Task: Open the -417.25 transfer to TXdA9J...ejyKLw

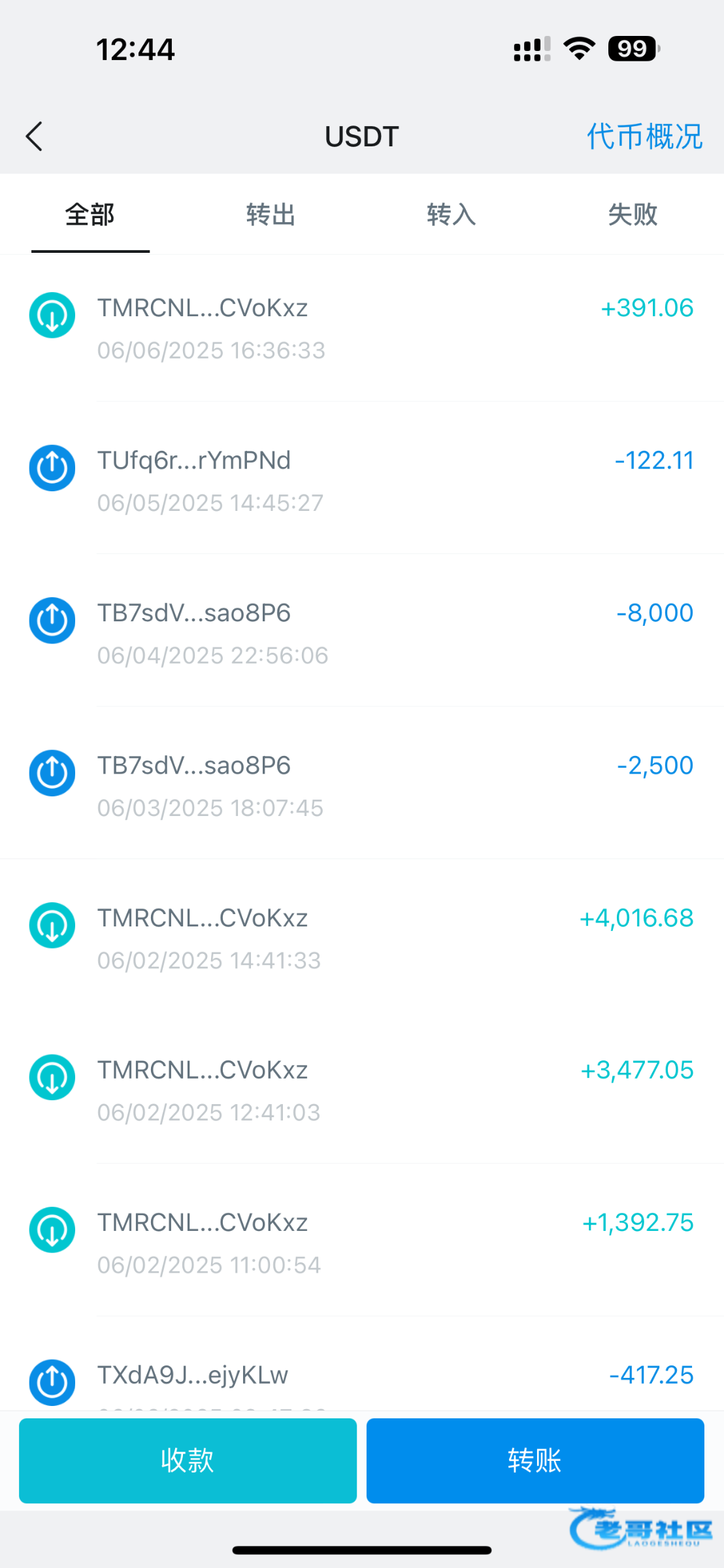Action: click(362, 1377)
